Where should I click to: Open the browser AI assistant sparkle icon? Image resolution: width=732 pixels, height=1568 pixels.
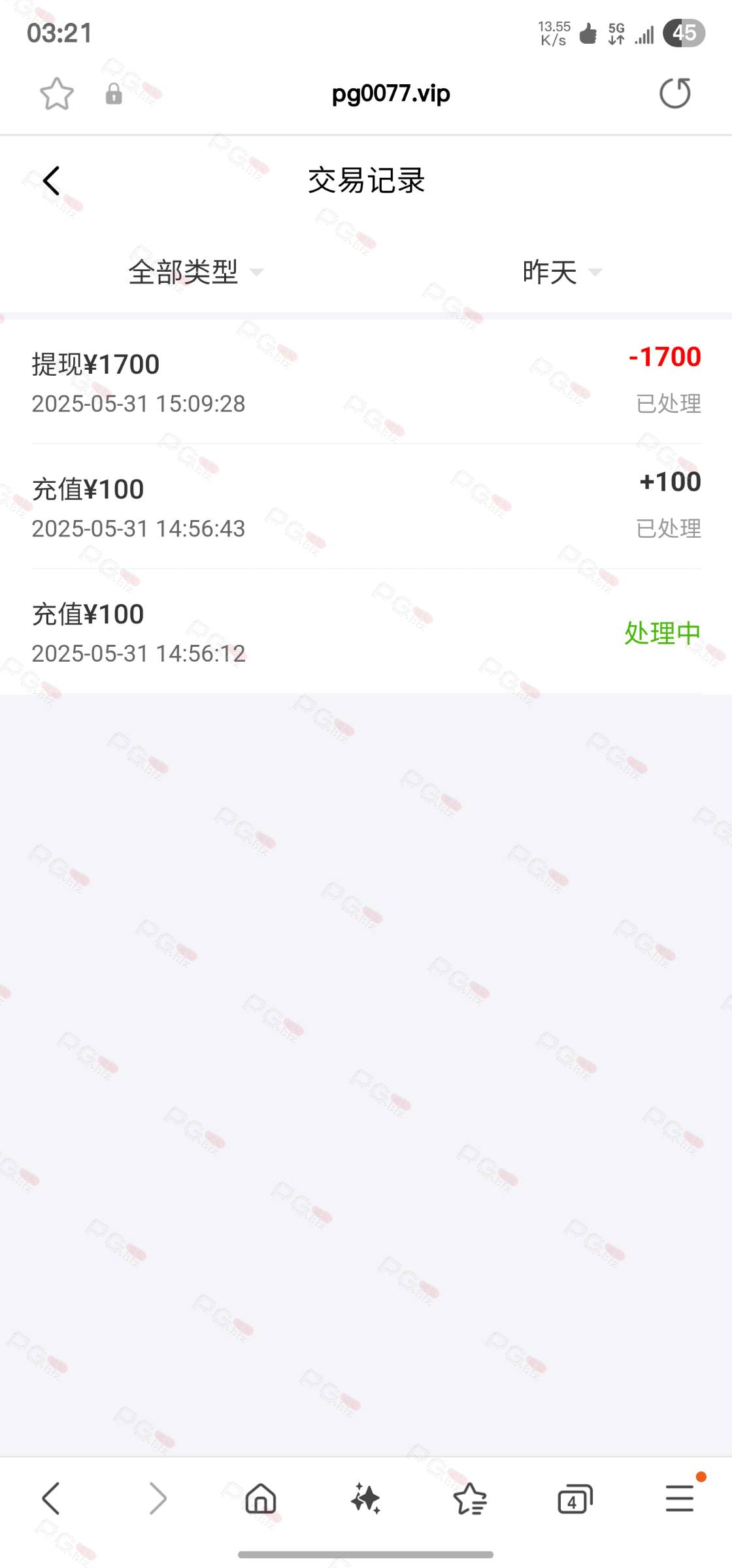tap(365, 1497)
